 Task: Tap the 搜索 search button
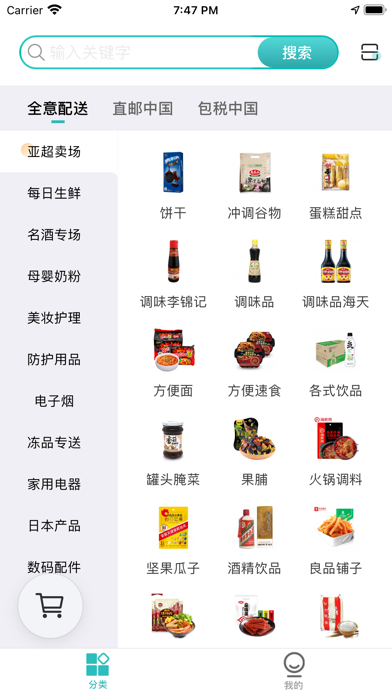coord(297,52)
